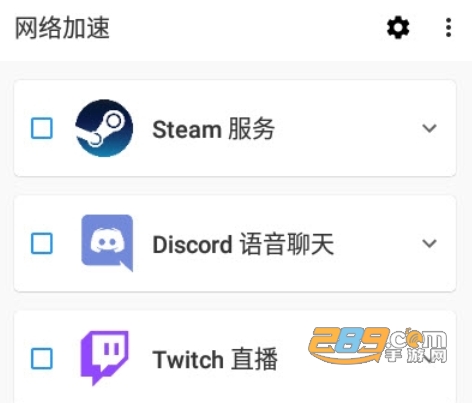Enable the Discord 语音聊天 checkbox
This screenshot has height=403, width=472.
coord(42,243)
